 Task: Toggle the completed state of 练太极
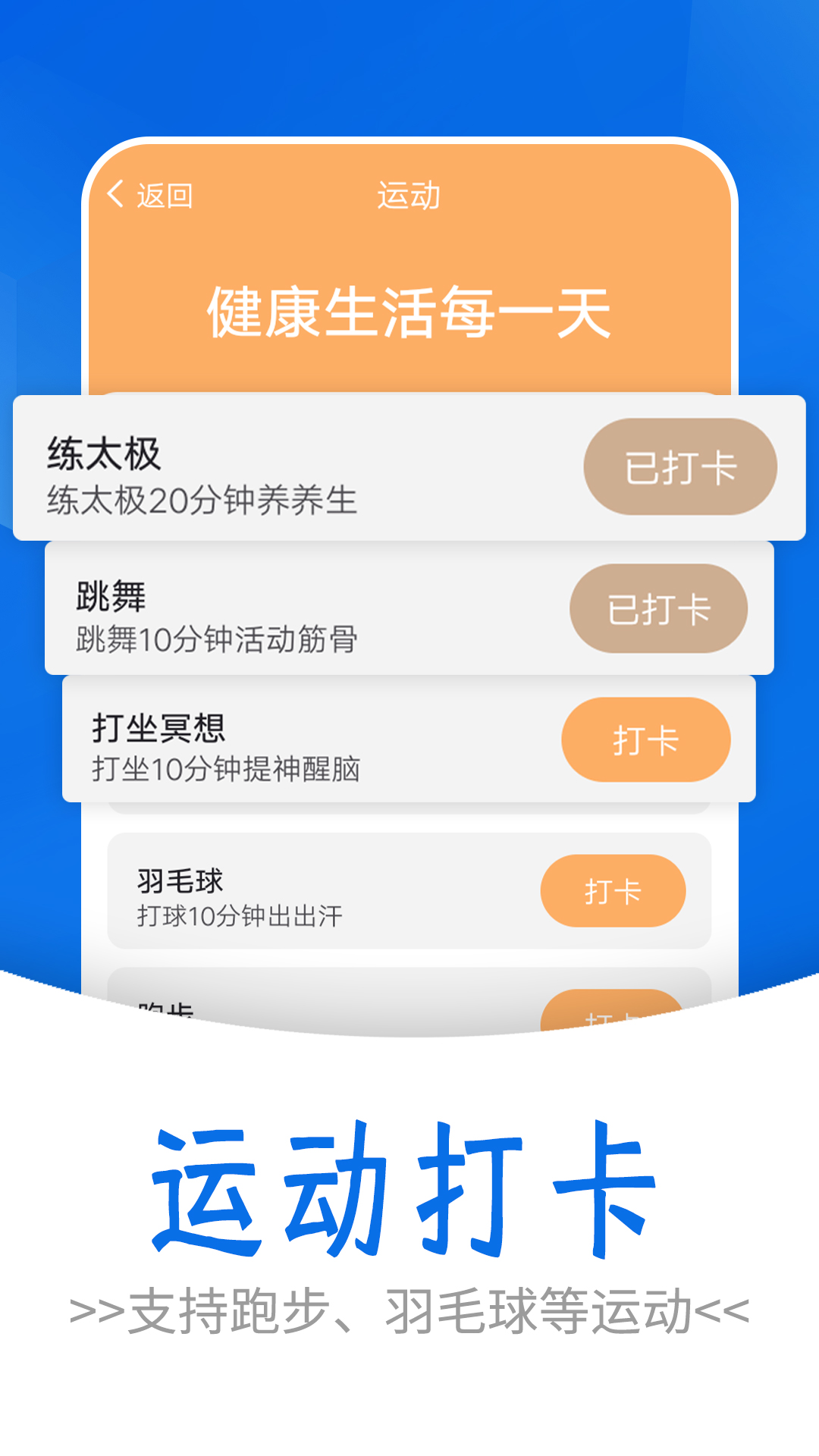point(679,468)
